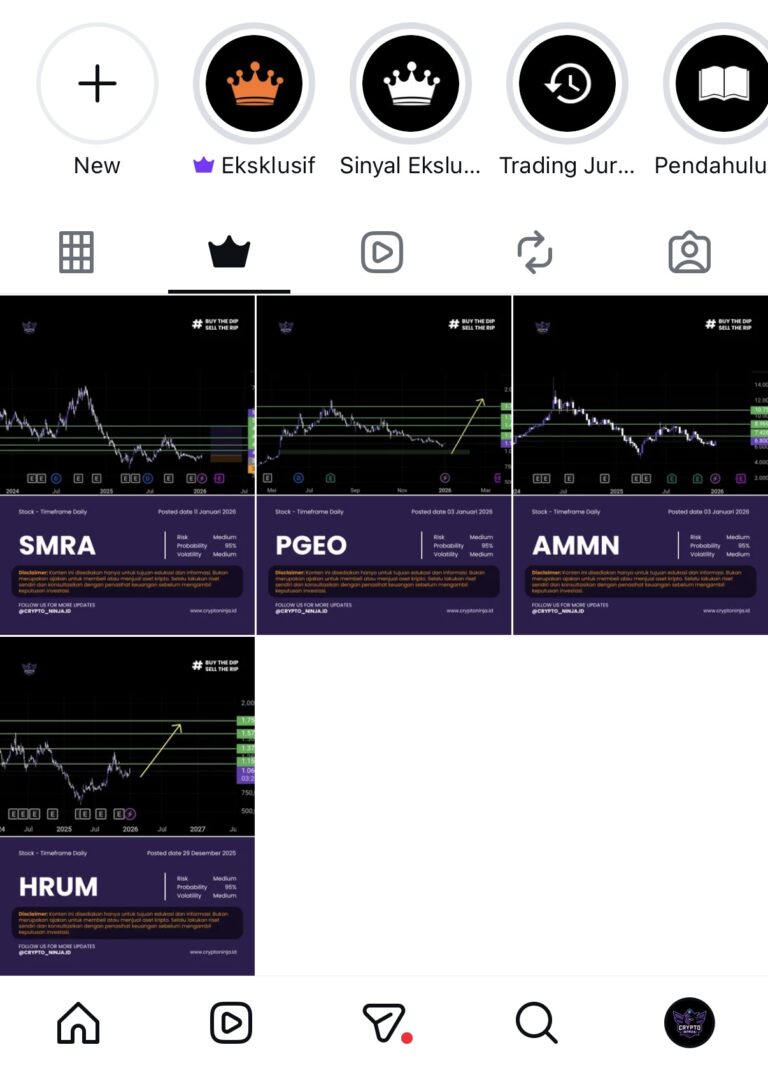Add a new story highlight

97,83
